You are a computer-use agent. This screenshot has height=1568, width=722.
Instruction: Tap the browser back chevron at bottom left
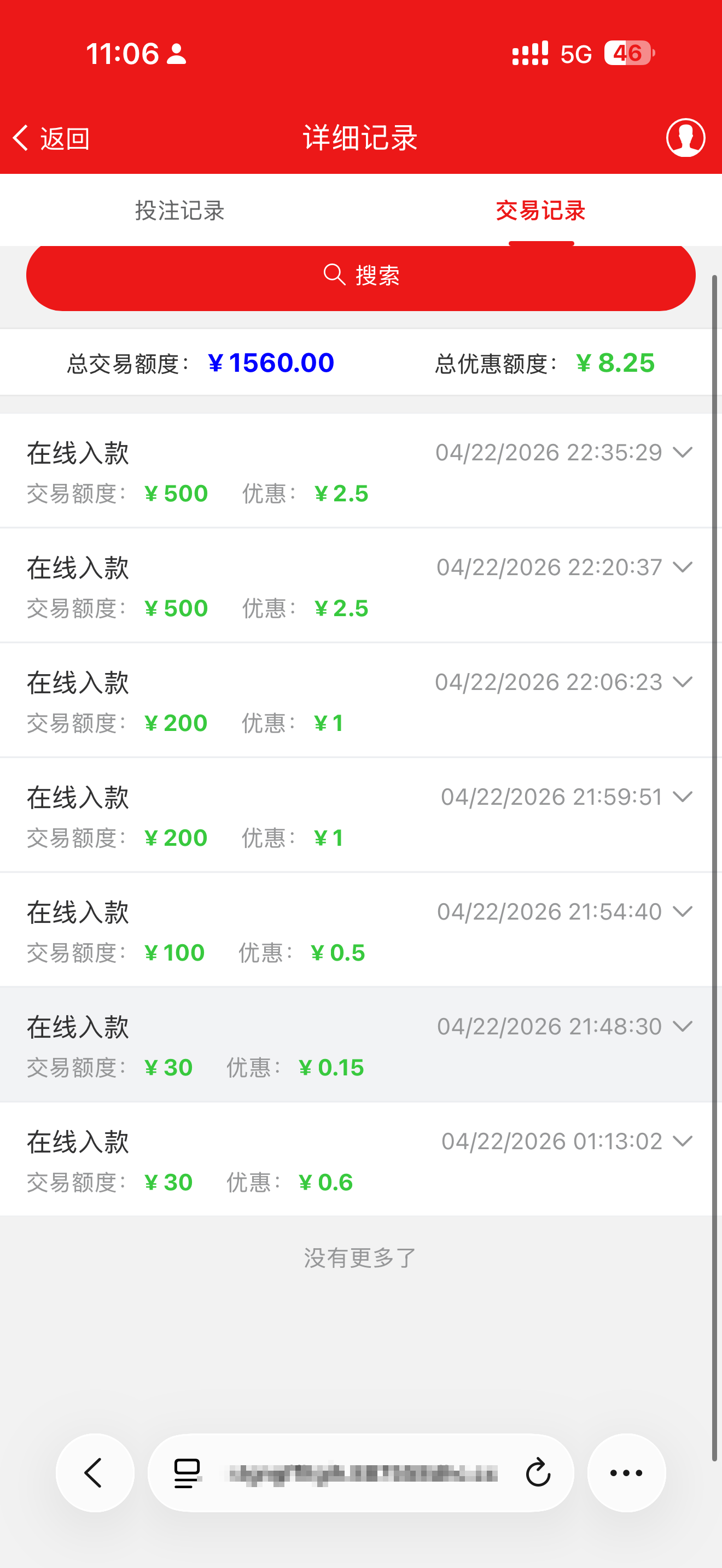(95, 1473)
